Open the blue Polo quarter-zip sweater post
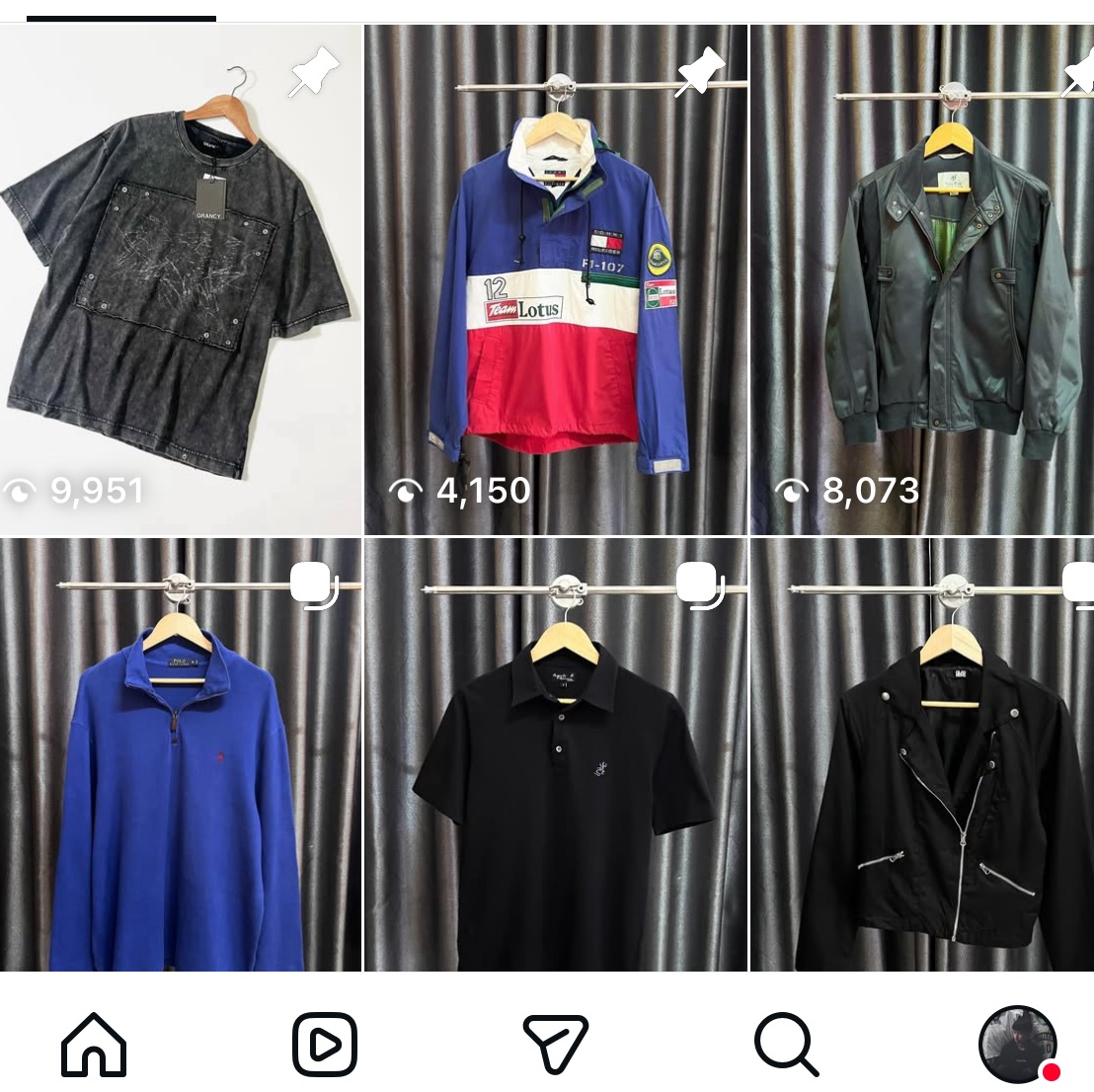 click(x=181, y=755)
